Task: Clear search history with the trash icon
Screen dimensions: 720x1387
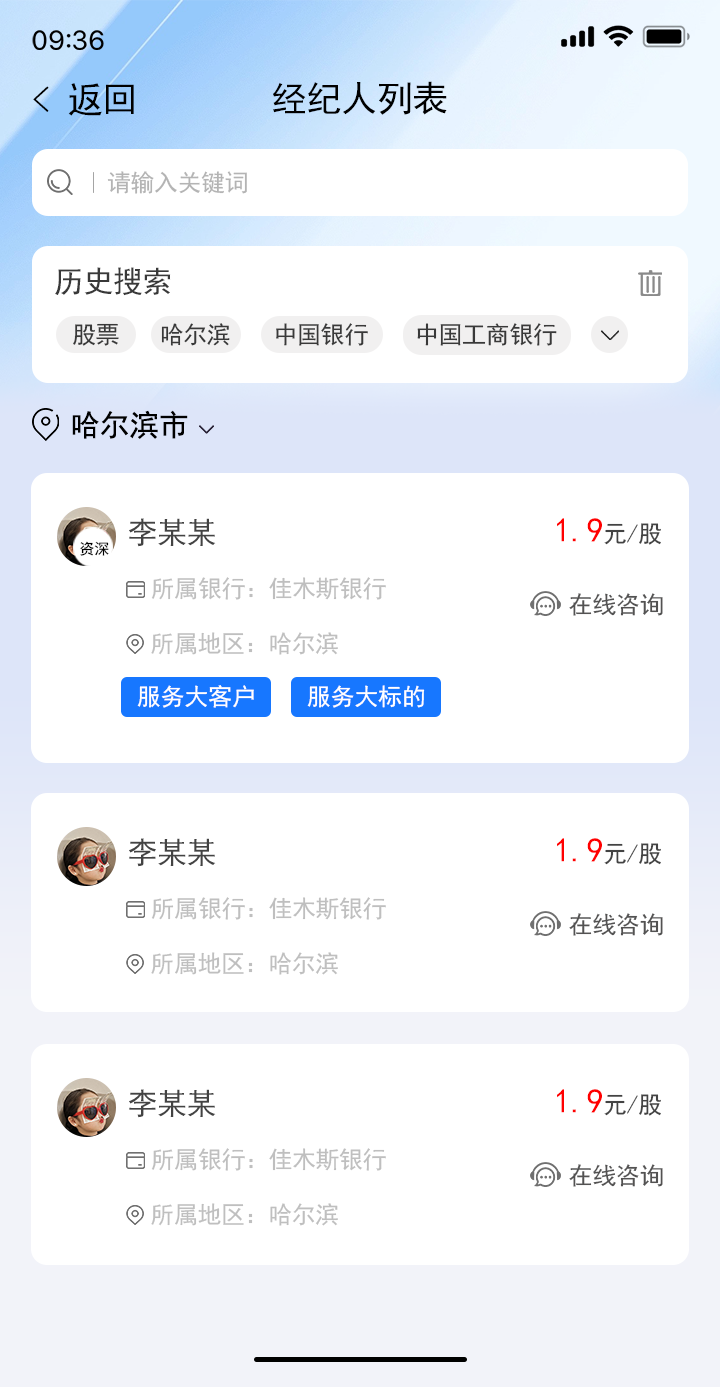Action: pos(650,283)
